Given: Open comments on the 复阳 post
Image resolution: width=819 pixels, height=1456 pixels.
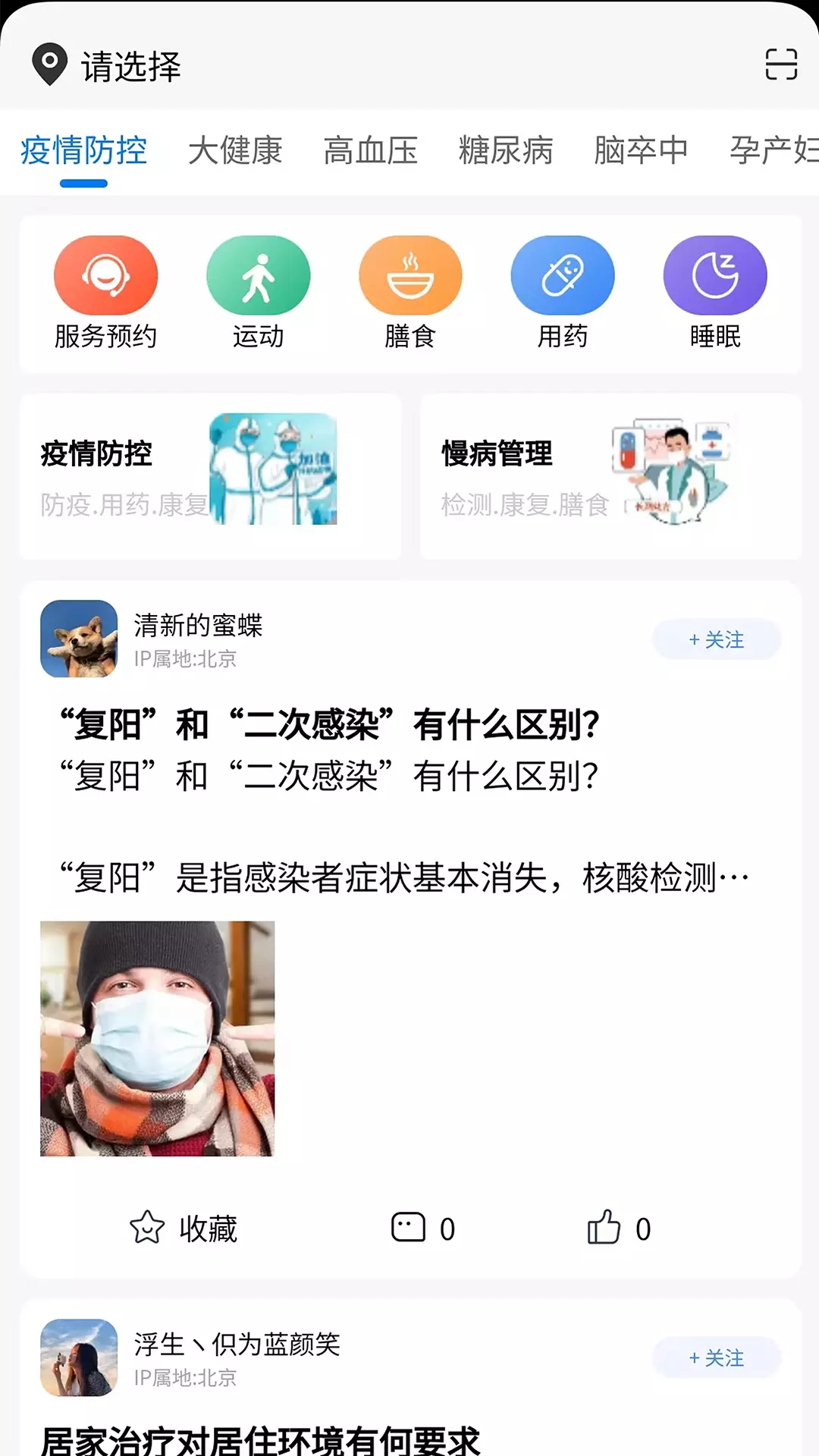Looking at the screenshot, I should point(423,1228).
